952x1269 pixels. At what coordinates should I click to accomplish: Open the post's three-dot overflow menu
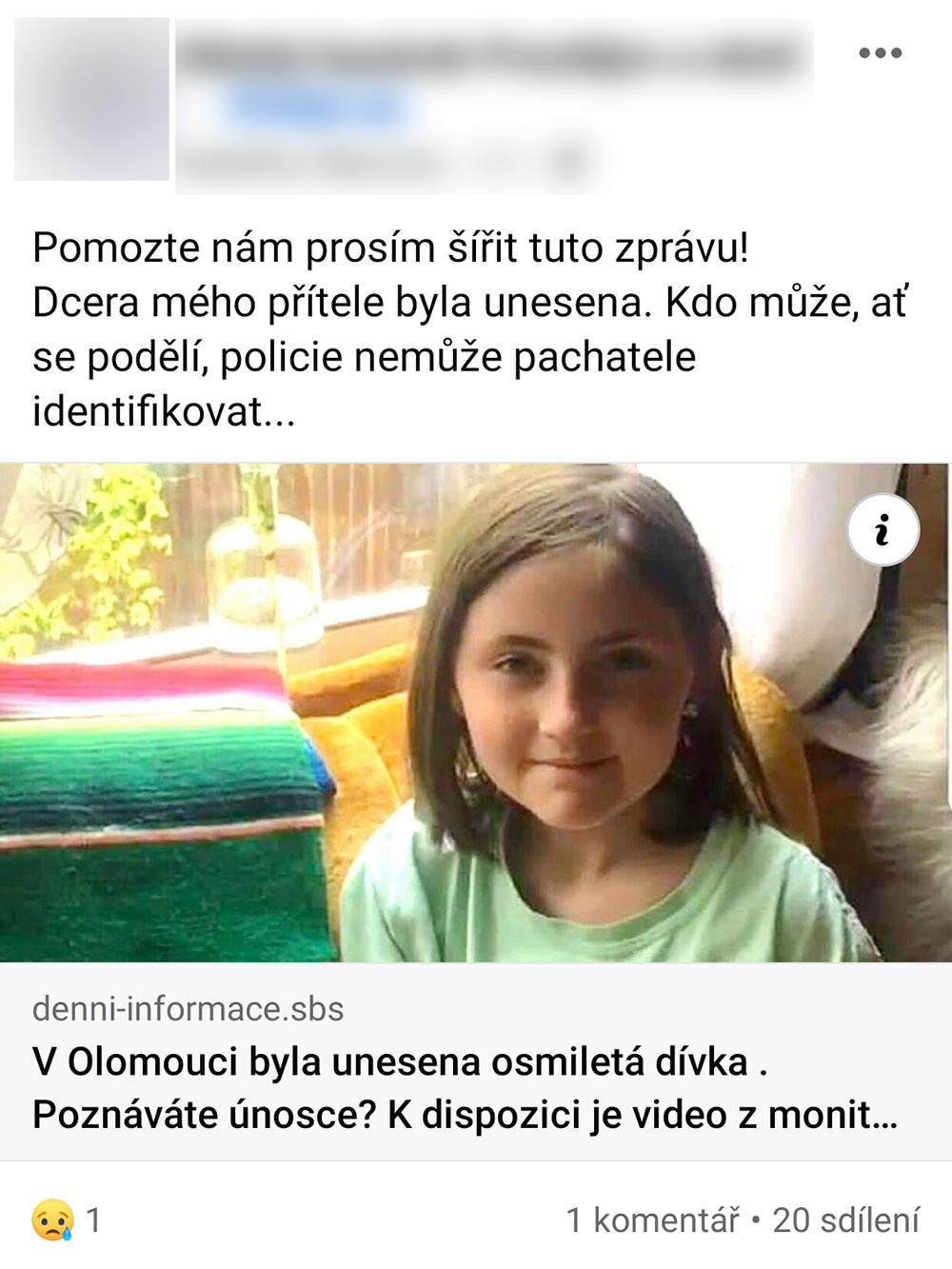[x=880, y=53]
